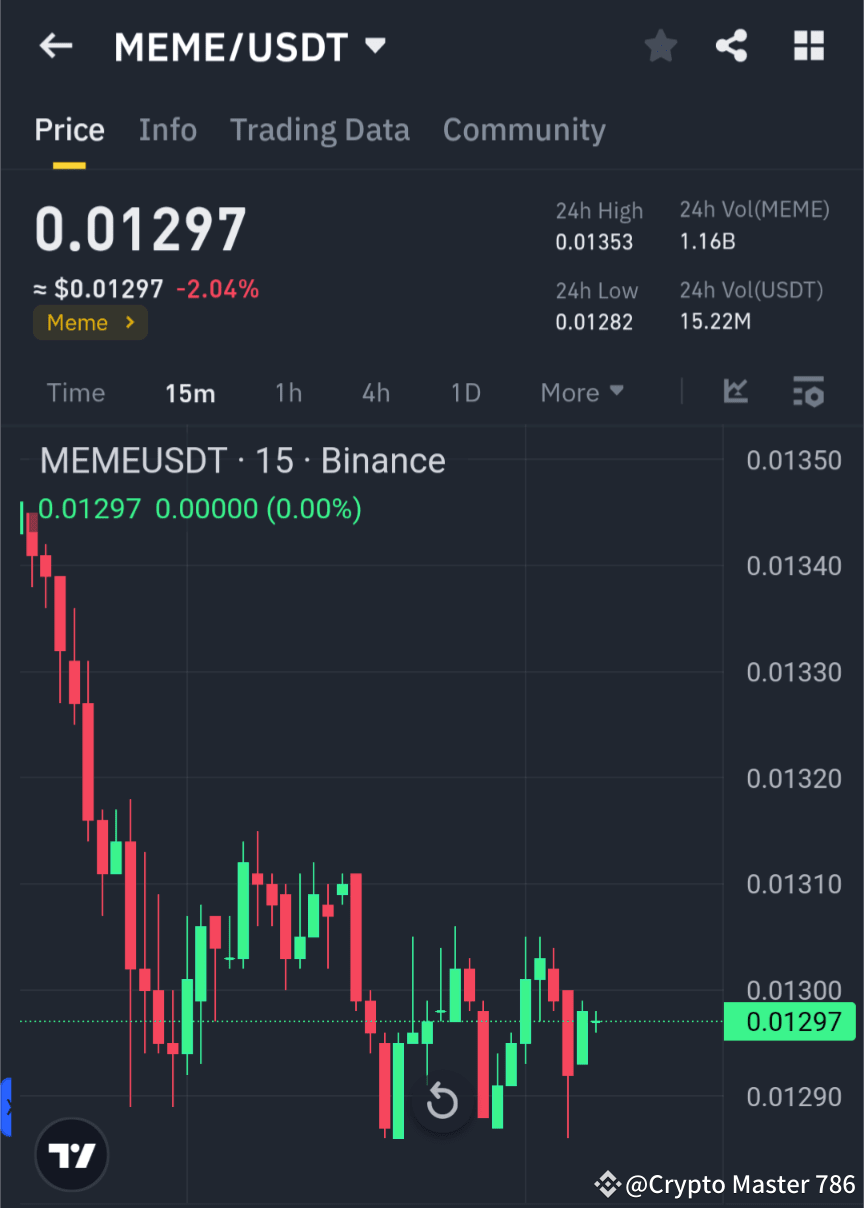Select the line chart style icon
This screenshot has height=1208, width=864.
[x=736, y=393]
